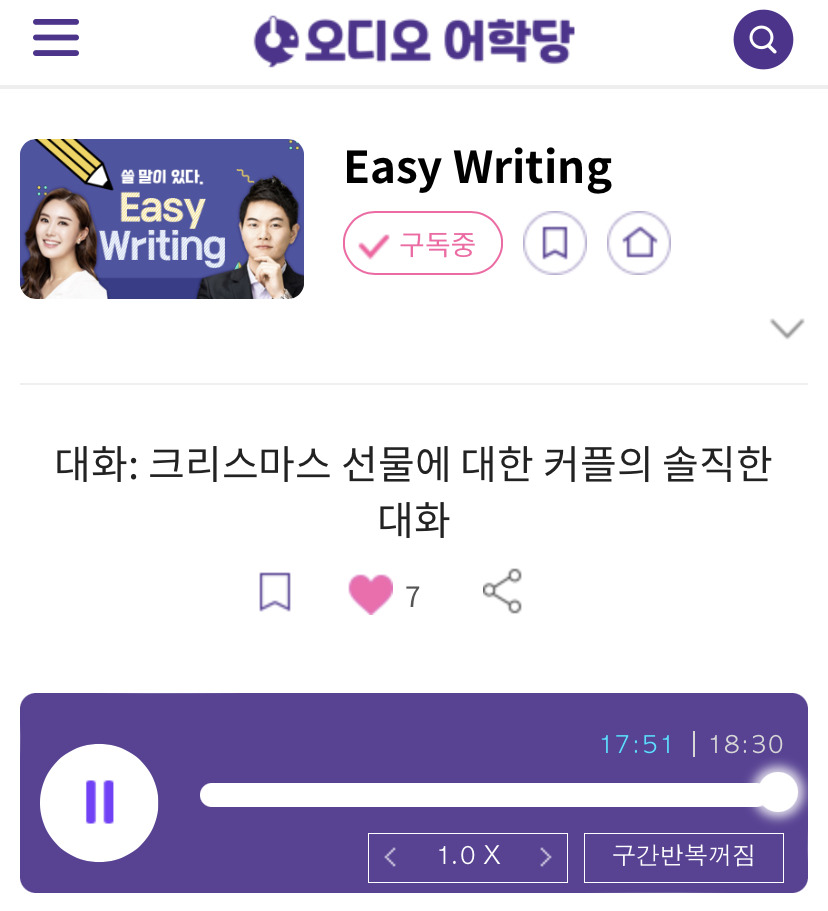Bookmark the Easy Writing program
828x911 pixels.
click(555, 243)
